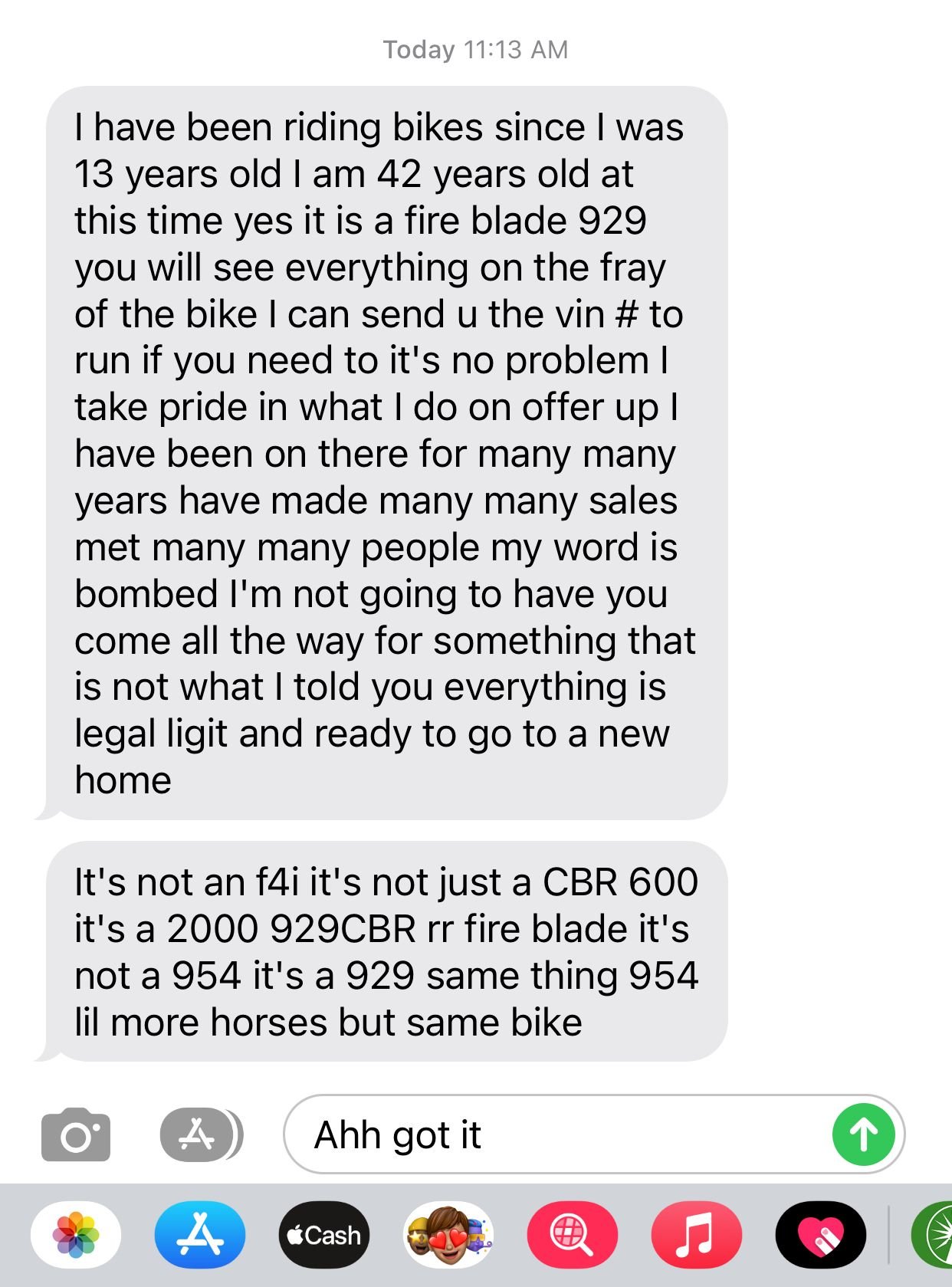Image resolution: width=952 pixels, height=1287 pixels.
Task: Open the Photos app in drawer
Action: pos(76,1235)
